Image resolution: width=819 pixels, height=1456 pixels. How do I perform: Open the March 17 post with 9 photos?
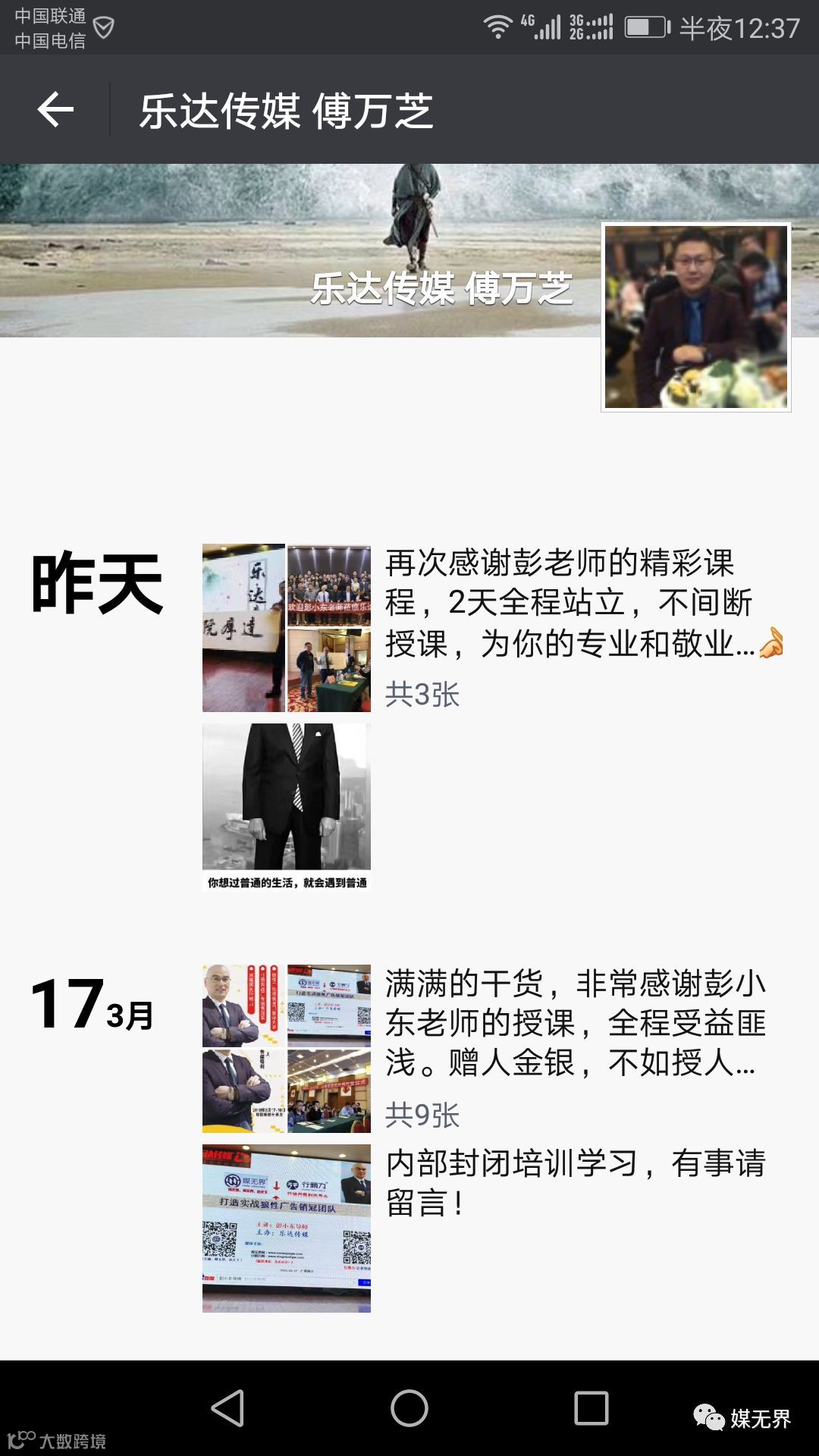pyautogui.click(x=569, y=1043)
